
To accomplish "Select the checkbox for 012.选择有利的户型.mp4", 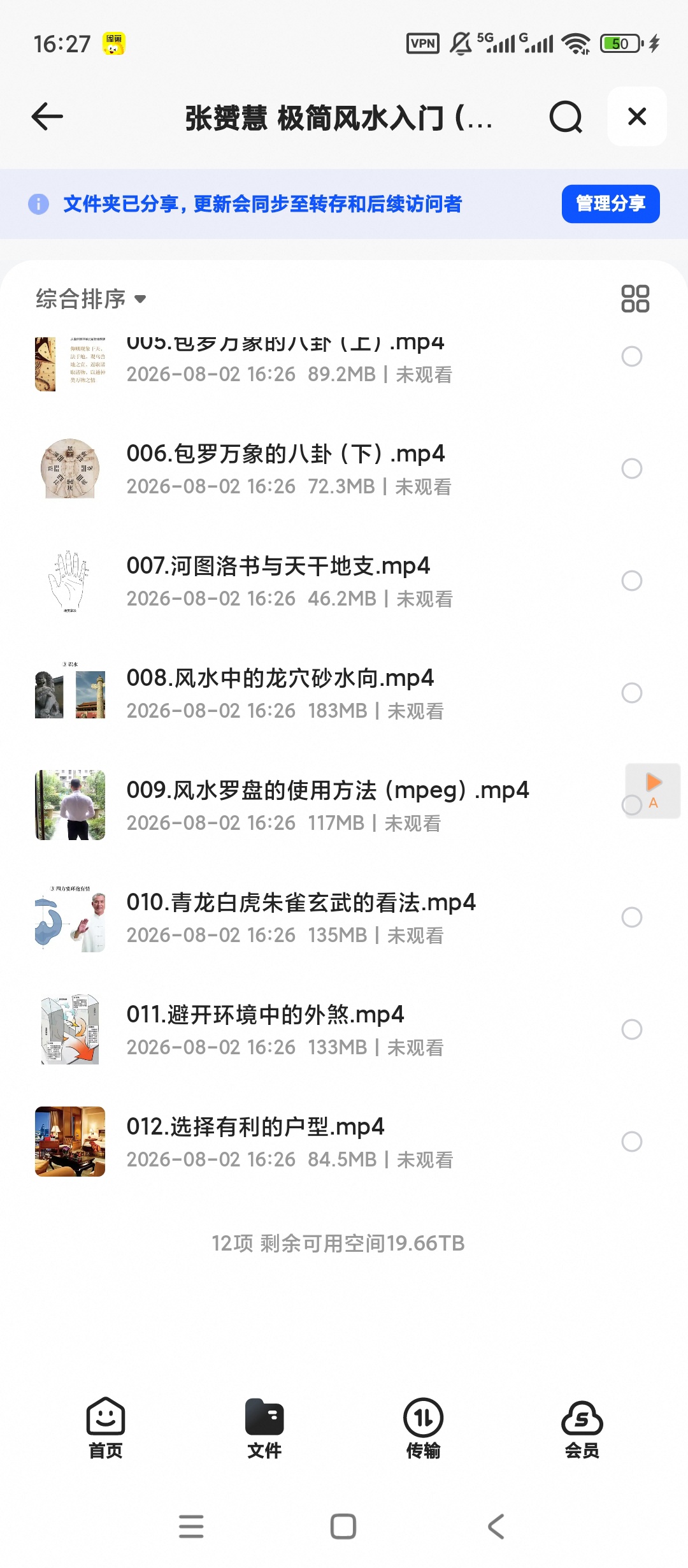I will [631, 1142].
